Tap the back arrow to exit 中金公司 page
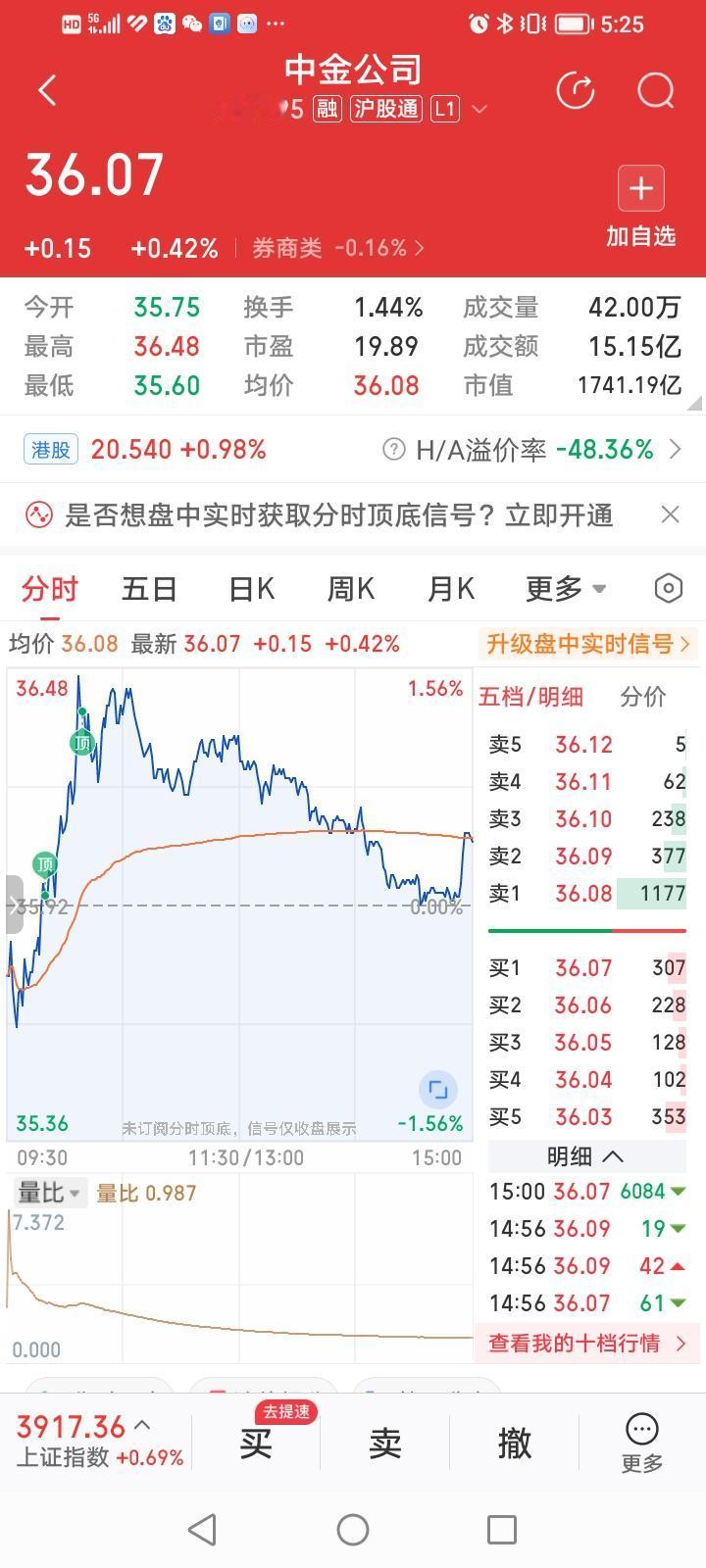 pos(46,89)
